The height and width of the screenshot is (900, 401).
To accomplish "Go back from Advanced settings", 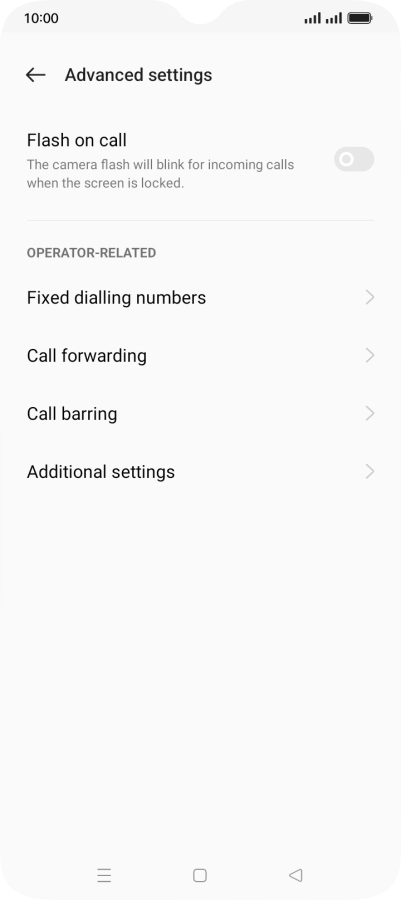I will click(36, 75).
